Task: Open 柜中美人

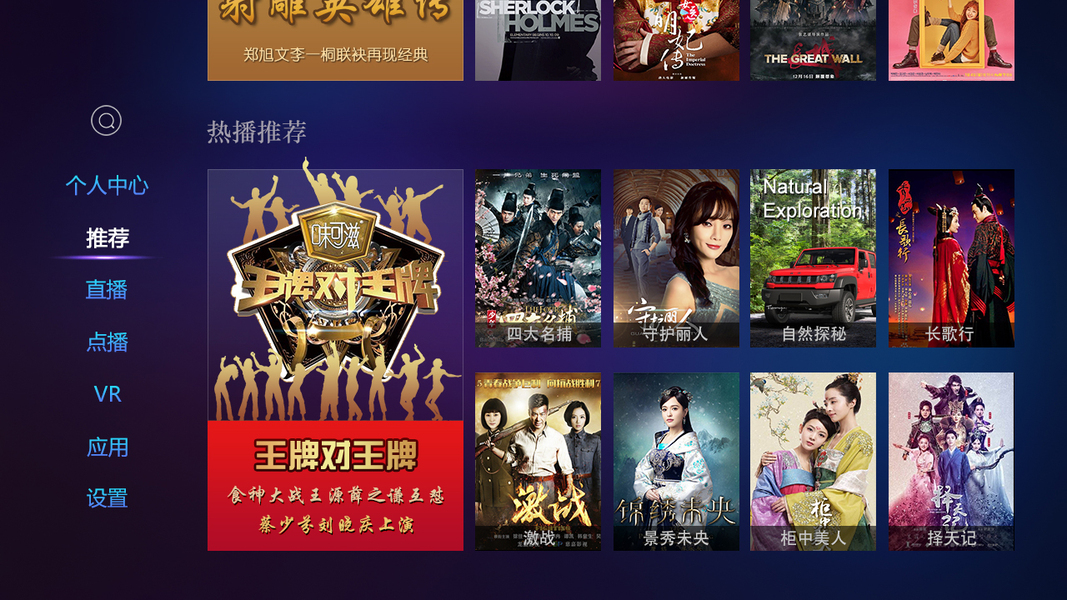Action: point(813,461)
